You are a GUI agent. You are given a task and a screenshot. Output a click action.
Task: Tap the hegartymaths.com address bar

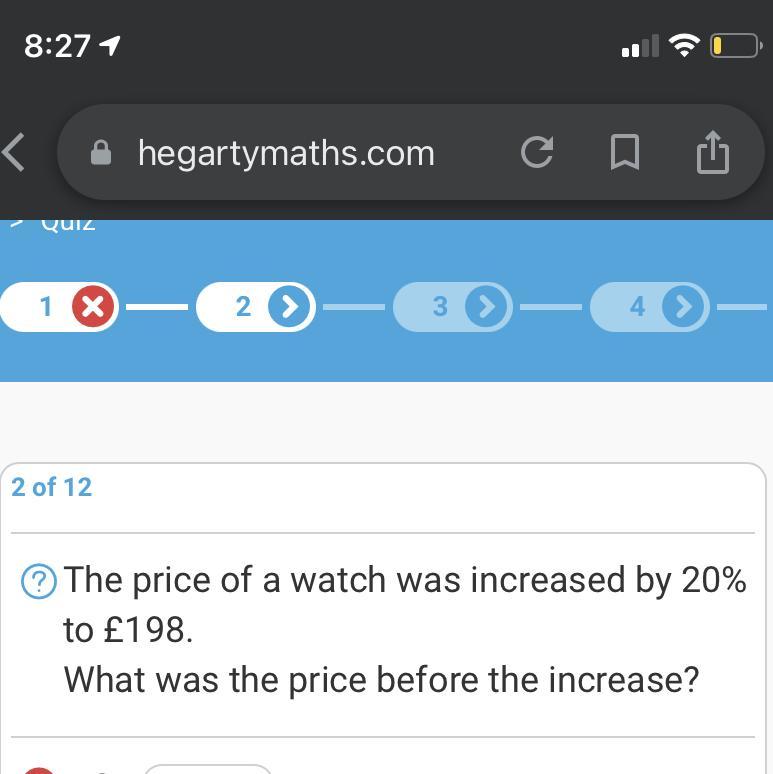point(285,153)
